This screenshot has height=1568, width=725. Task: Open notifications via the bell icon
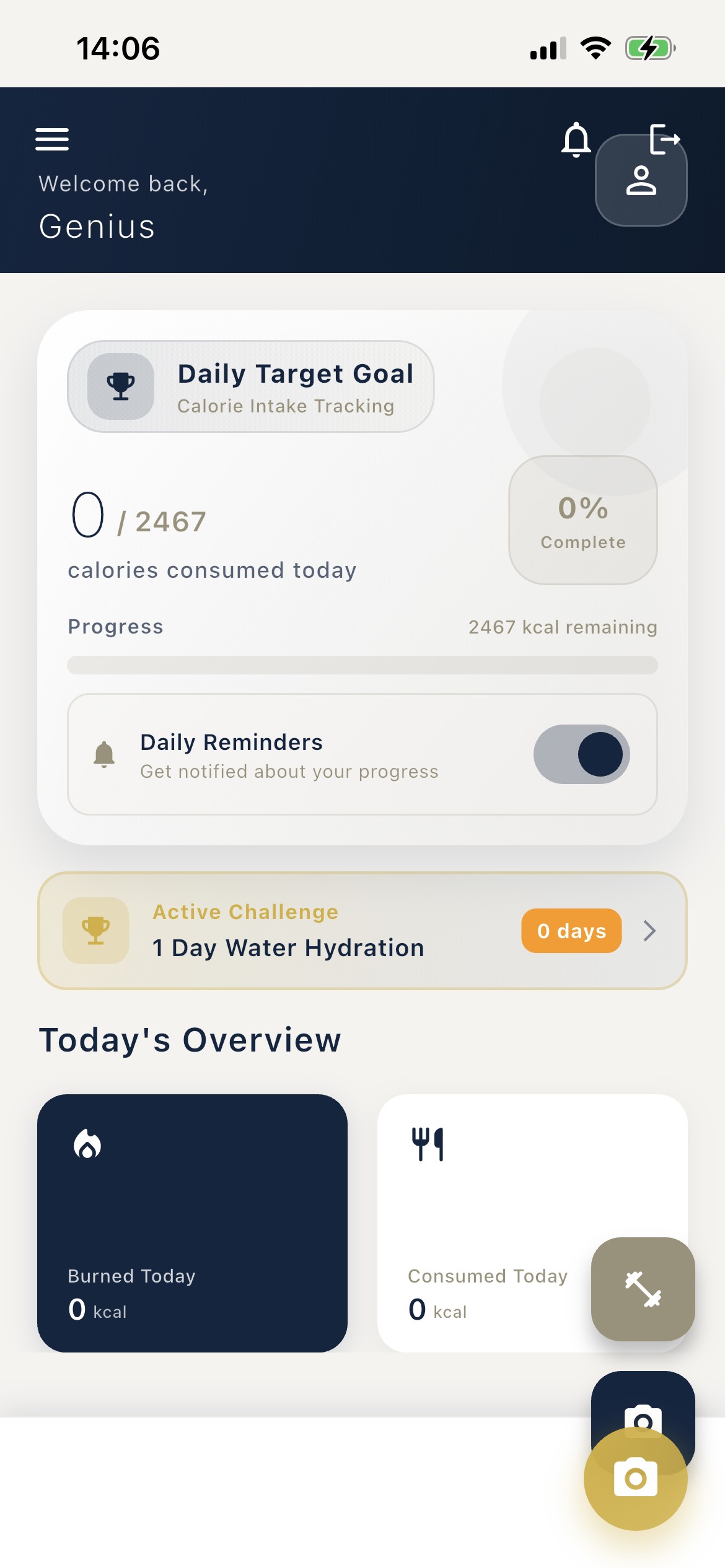click(x=576, y=140)
